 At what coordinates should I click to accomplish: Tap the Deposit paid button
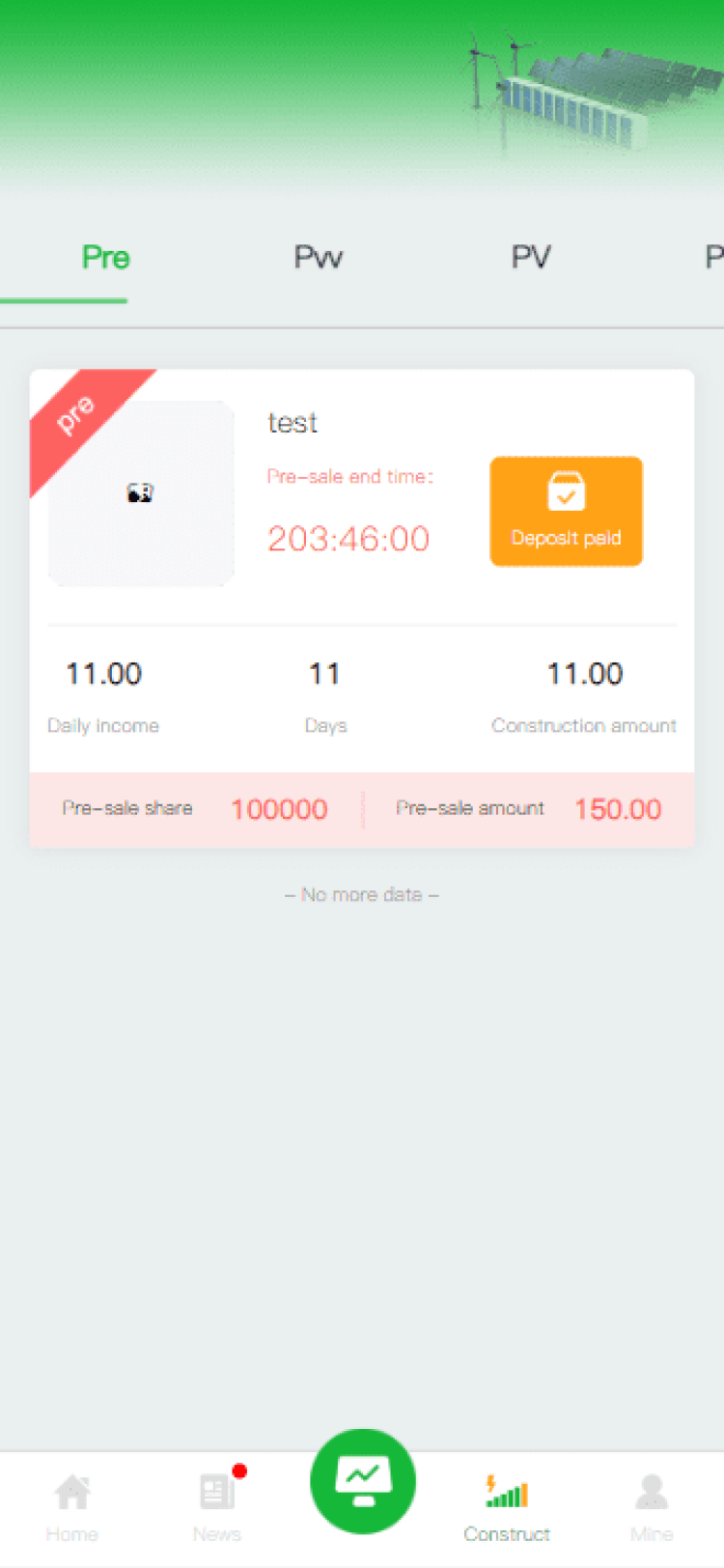(566, 511)
